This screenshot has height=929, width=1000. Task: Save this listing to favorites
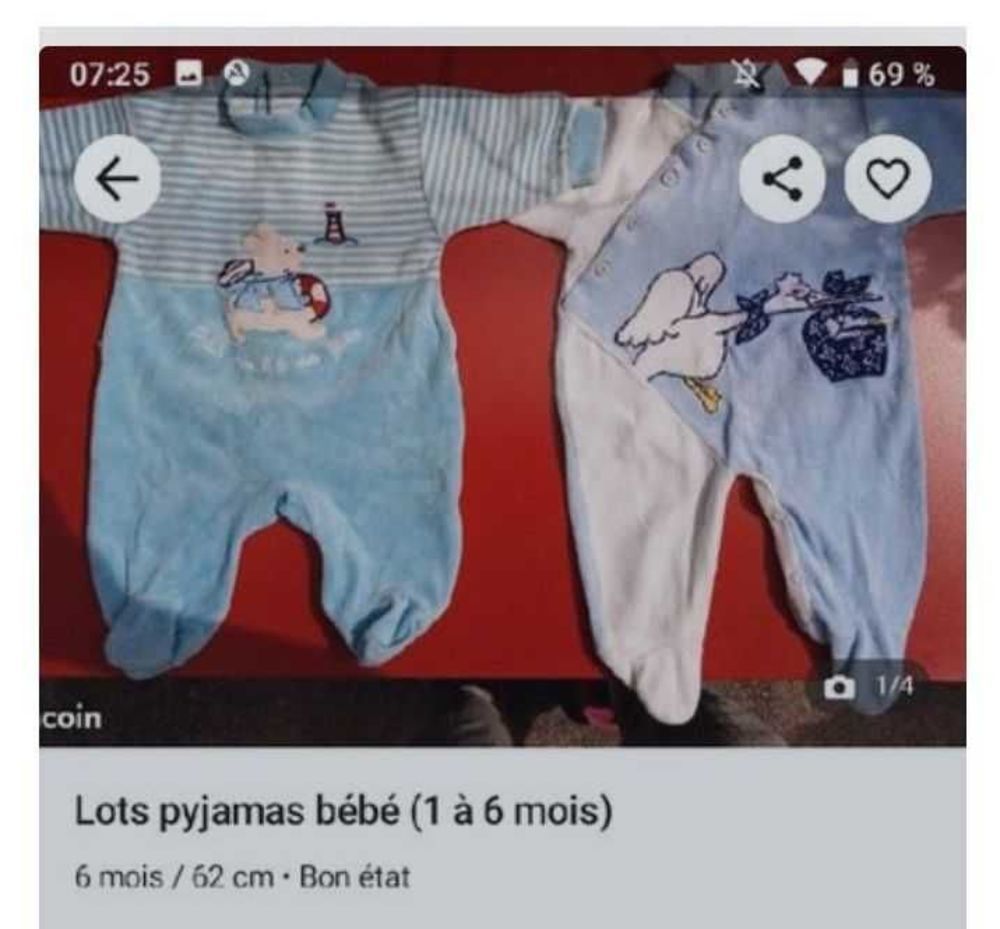(888, 179)
